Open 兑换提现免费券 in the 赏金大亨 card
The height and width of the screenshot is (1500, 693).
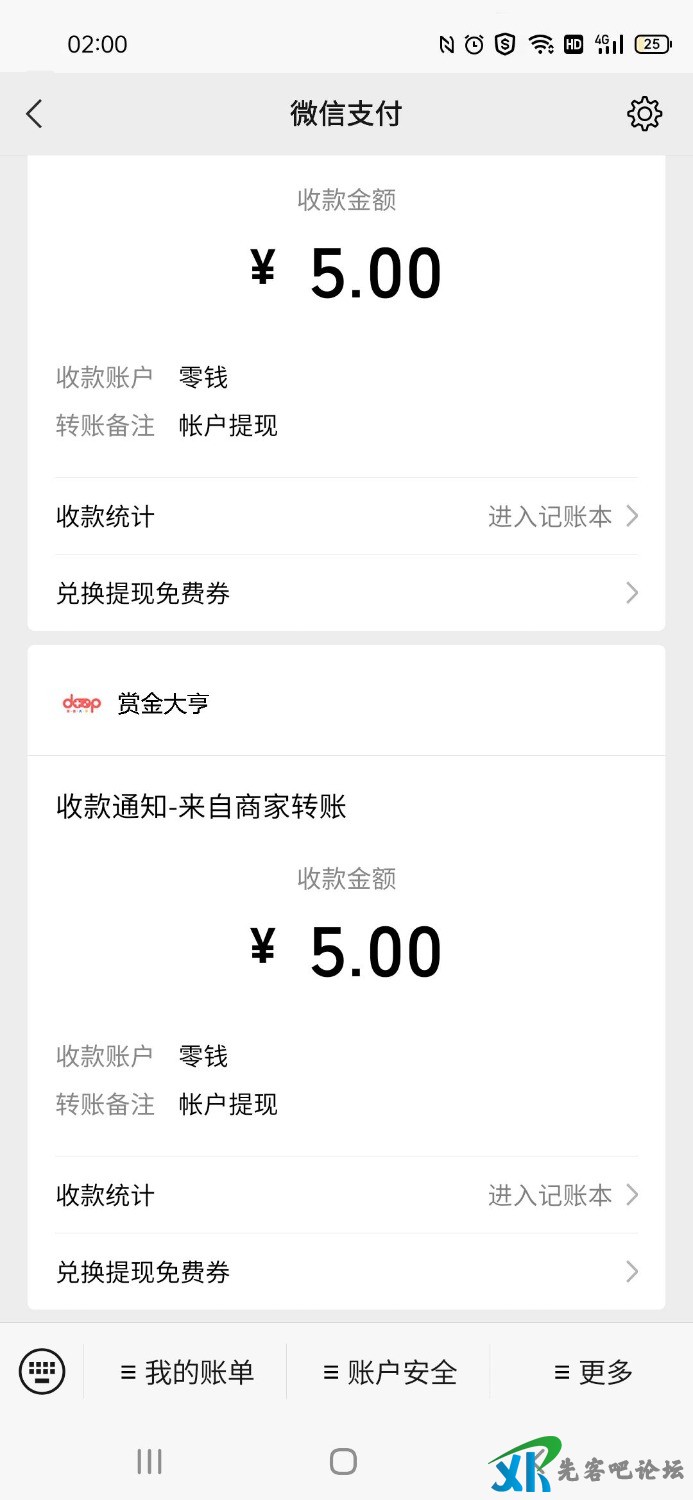[346, 1272]
